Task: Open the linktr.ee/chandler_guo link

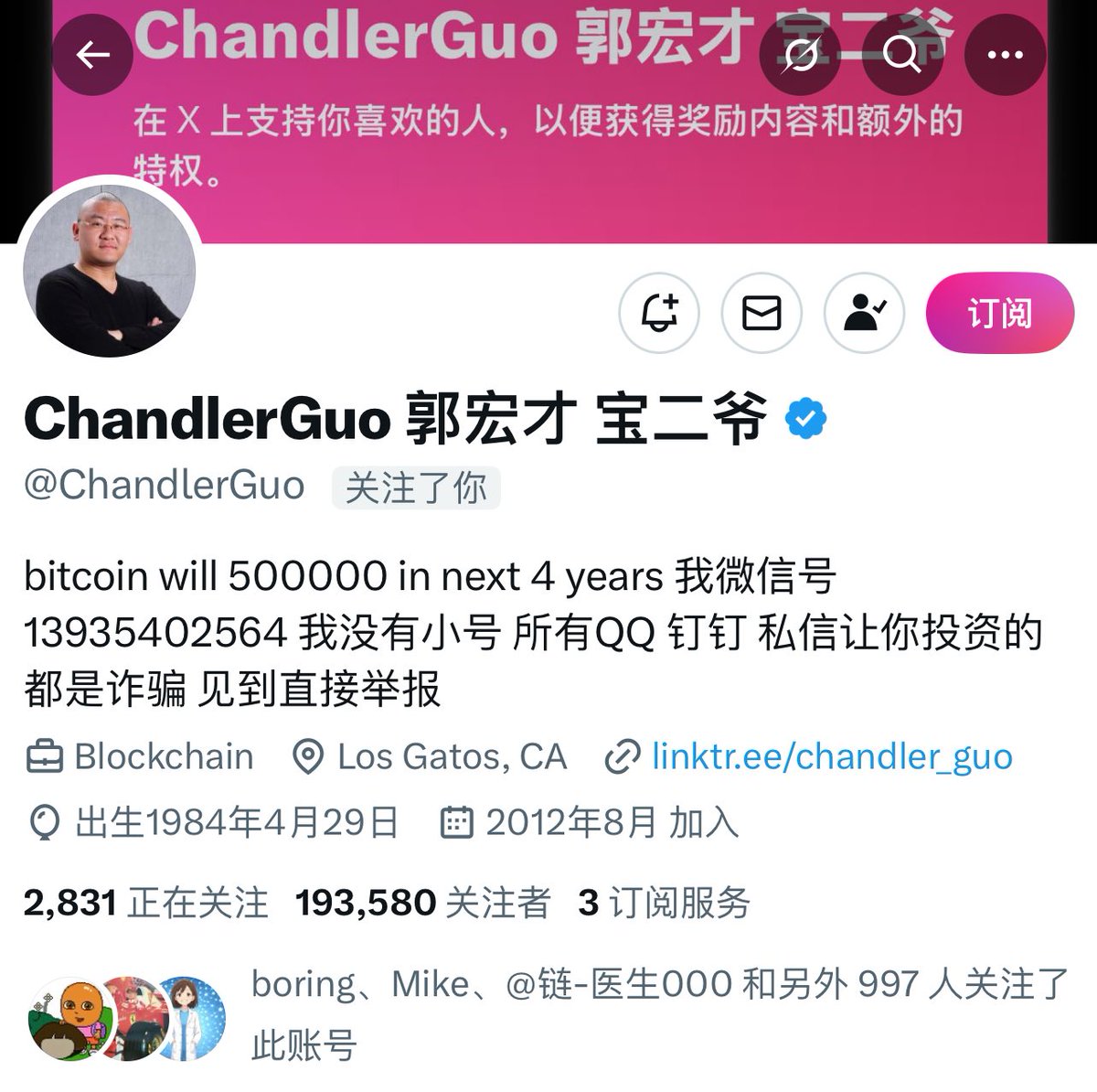Action: 832,757
